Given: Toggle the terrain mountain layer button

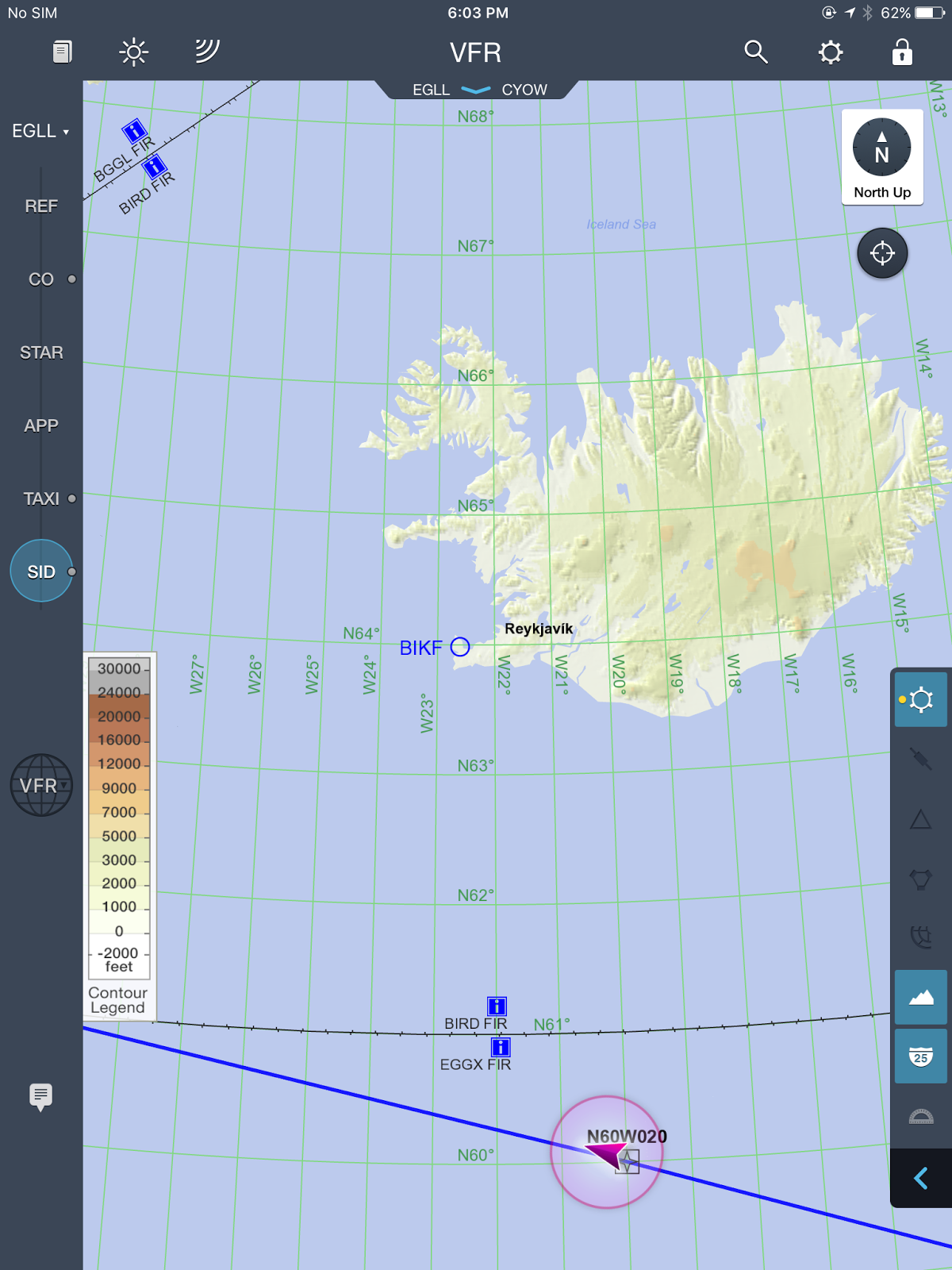Looking at the screenshot, I should click(920, 997).
